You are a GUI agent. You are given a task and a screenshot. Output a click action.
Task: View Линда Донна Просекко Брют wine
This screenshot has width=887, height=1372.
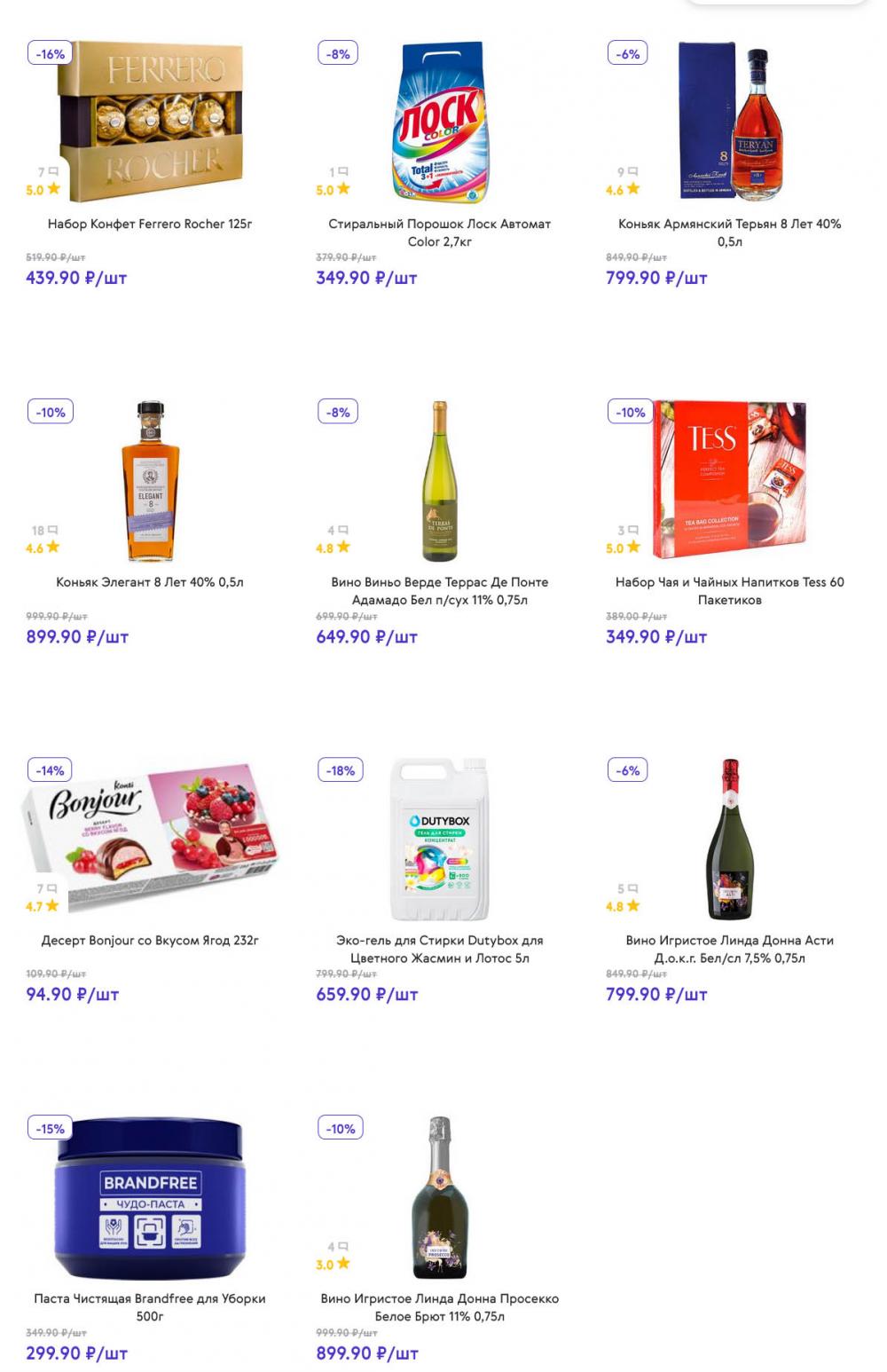click(x=439, y=1306)
